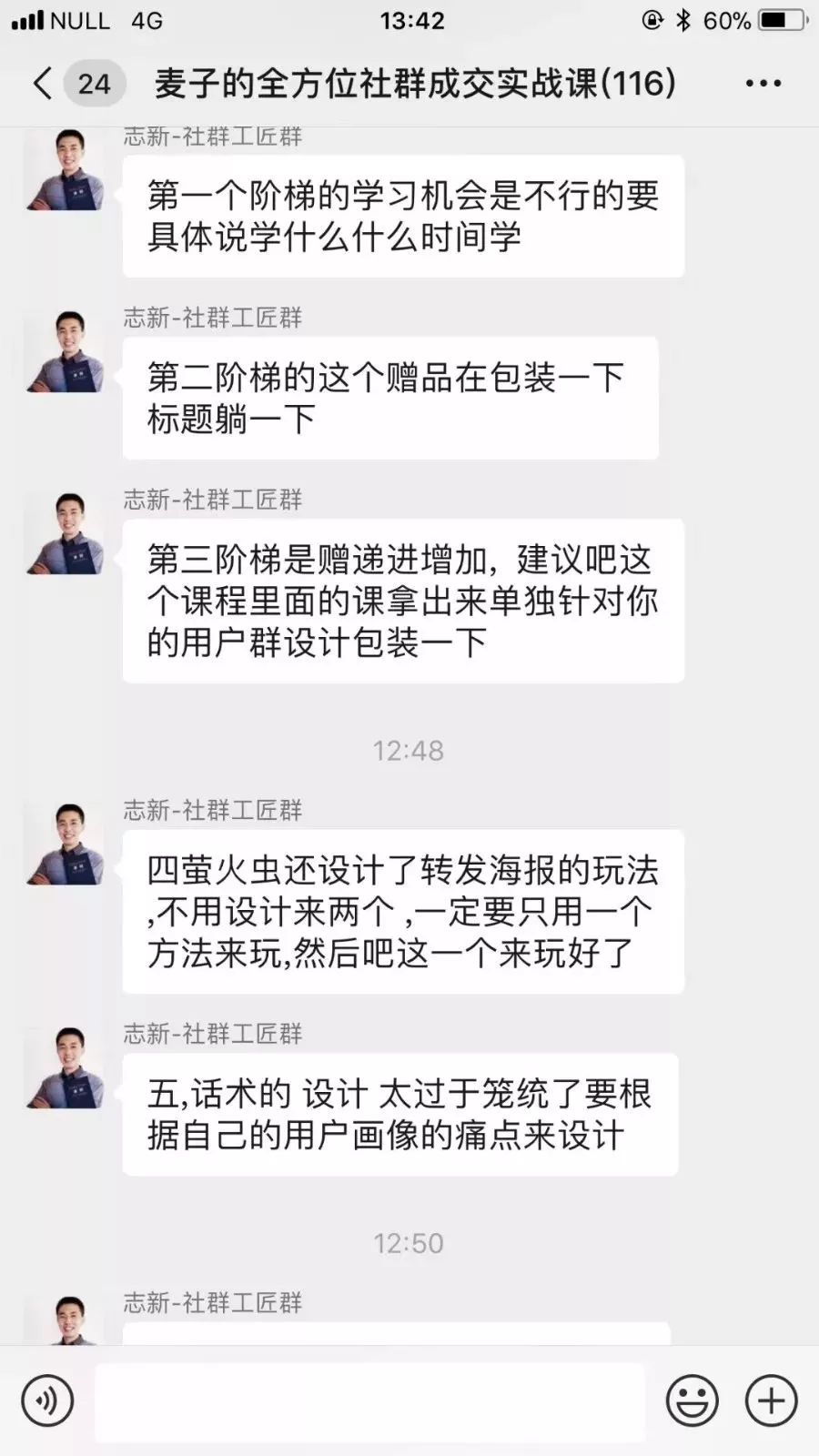The width and height of the screenshot is (819, 1456).
Task: Open the plus attachment menu
Action: 771,1400
